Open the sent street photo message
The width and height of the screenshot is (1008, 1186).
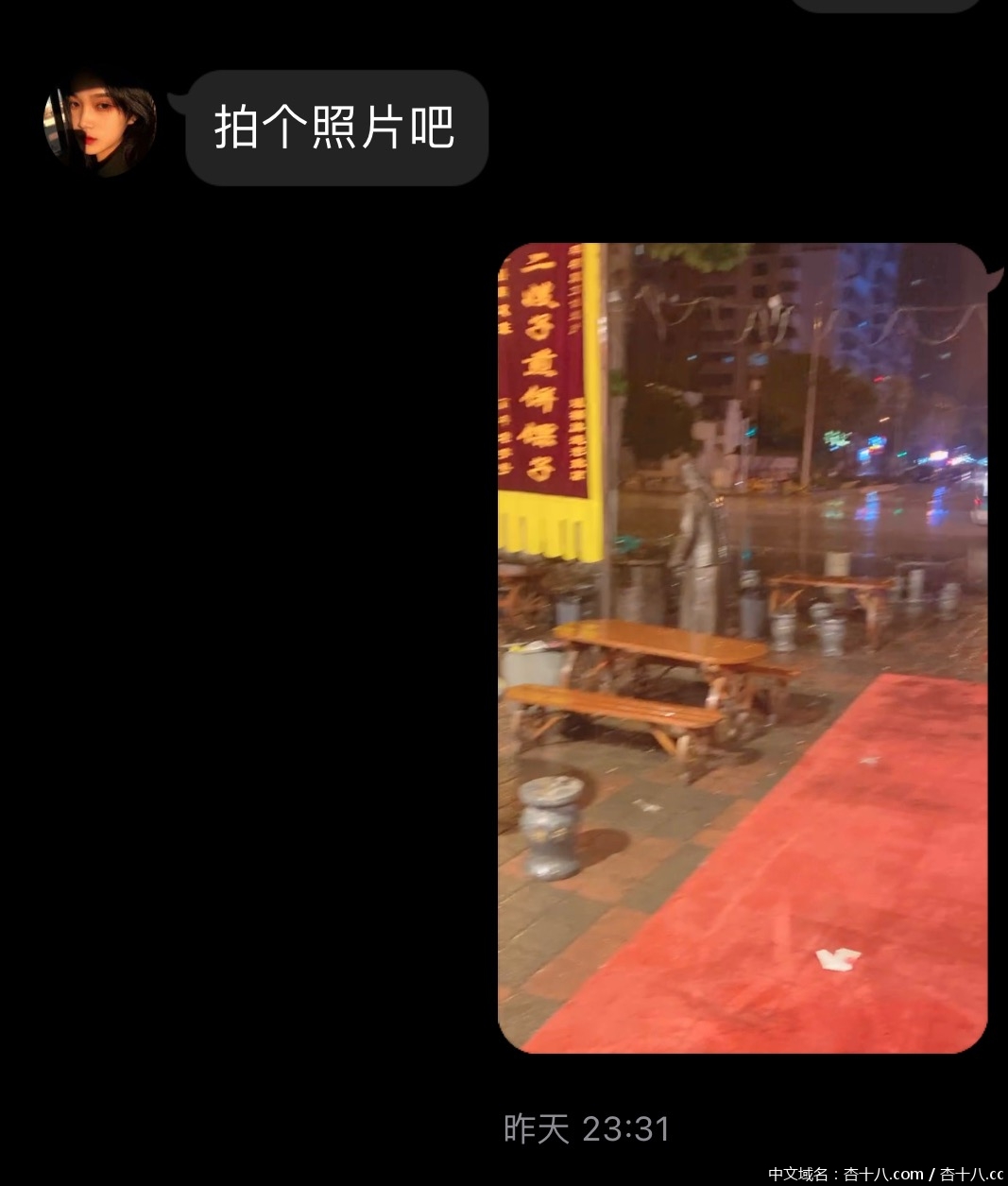click(x=743, y=648)
